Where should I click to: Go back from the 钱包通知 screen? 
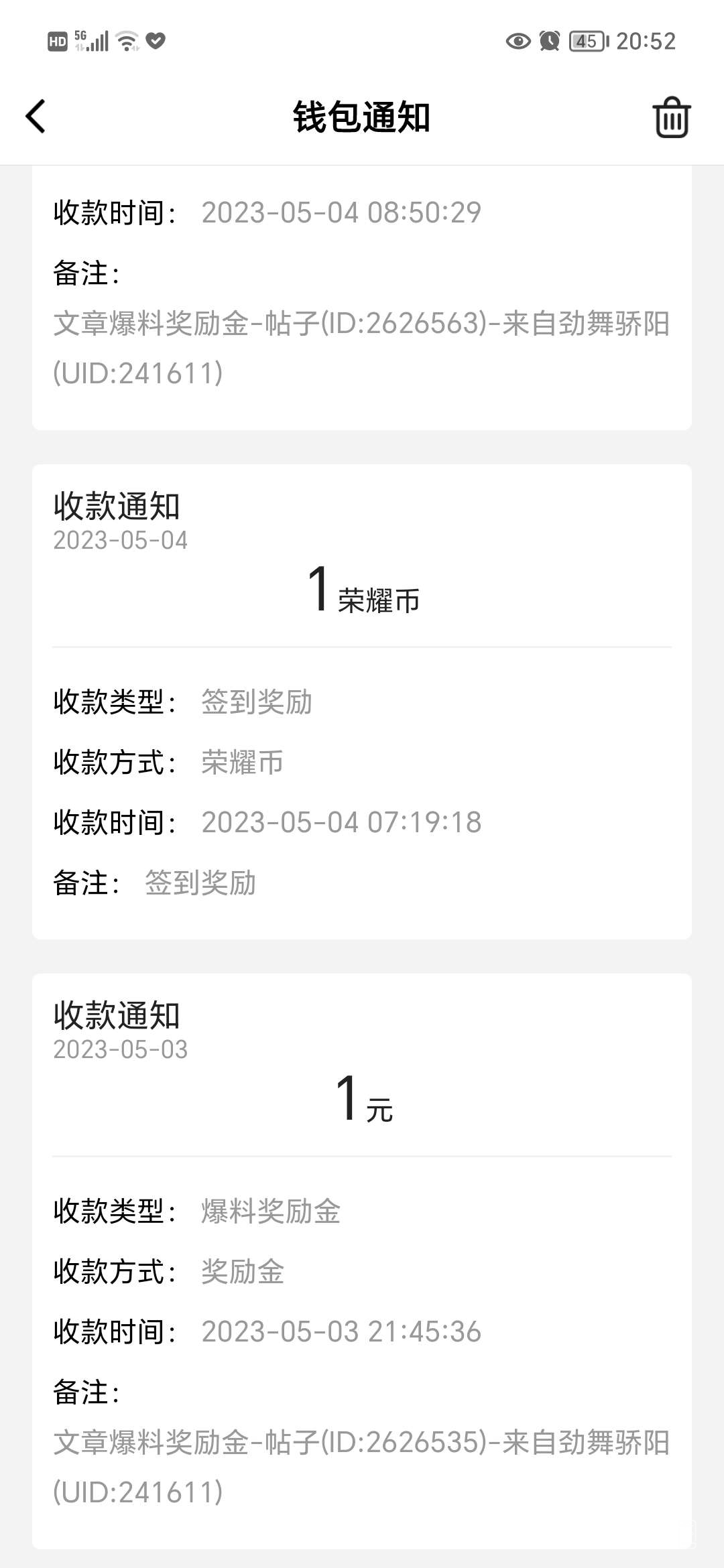(x=36, y=117)
